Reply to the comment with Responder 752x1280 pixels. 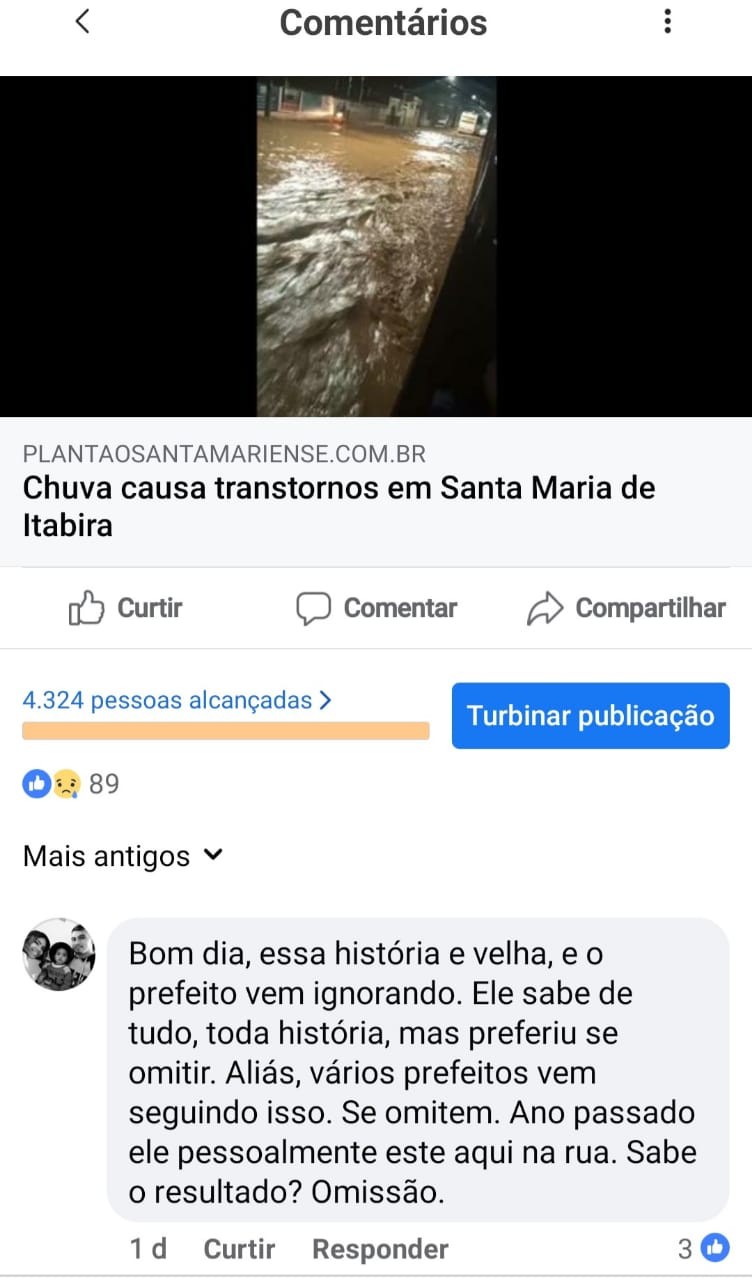click(380, 1249)
